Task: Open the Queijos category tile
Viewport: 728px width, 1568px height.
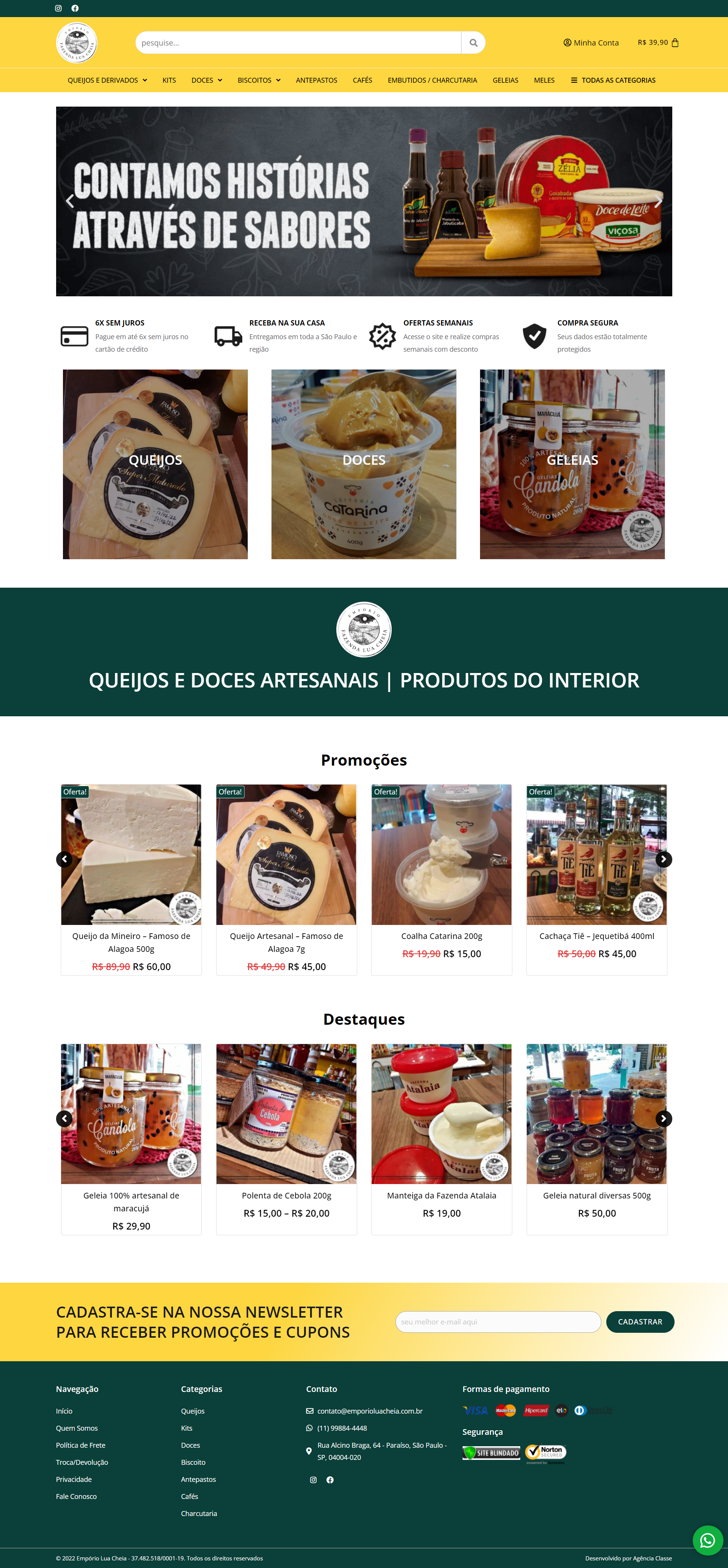Action: 155,464
